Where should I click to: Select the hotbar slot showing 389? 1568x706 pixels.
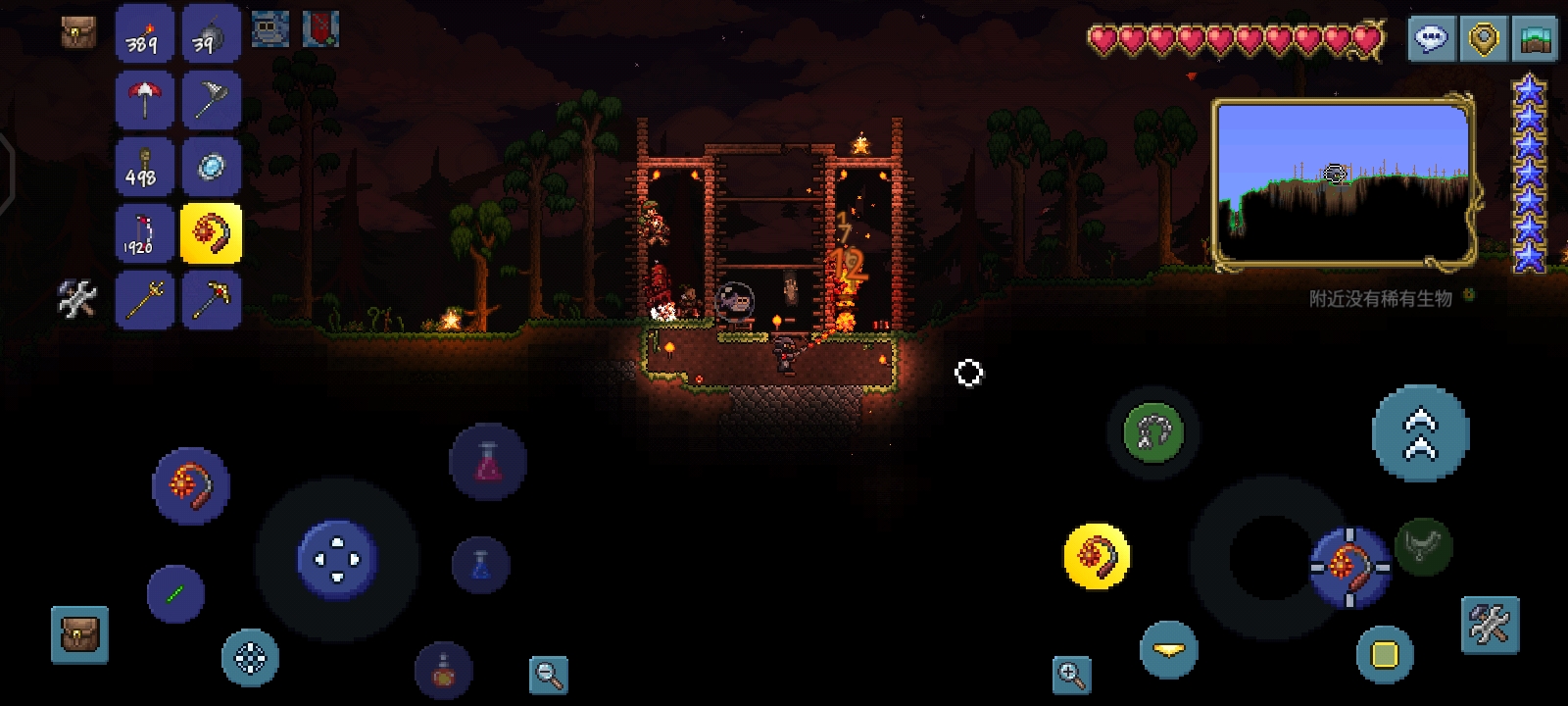[x=145, y=34]
